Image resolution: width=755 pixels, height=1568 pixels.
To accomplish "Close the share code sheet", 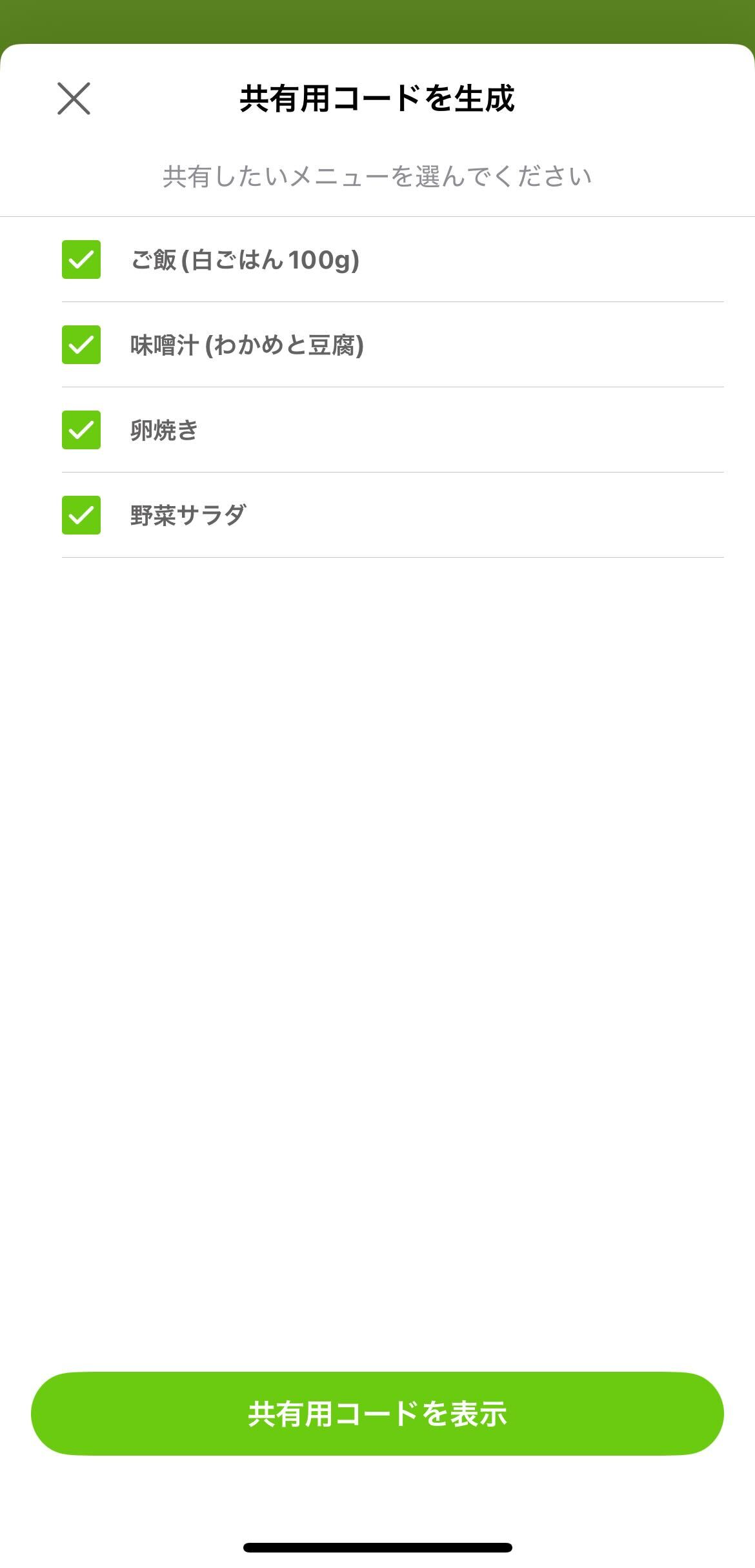I will [74, 99].
